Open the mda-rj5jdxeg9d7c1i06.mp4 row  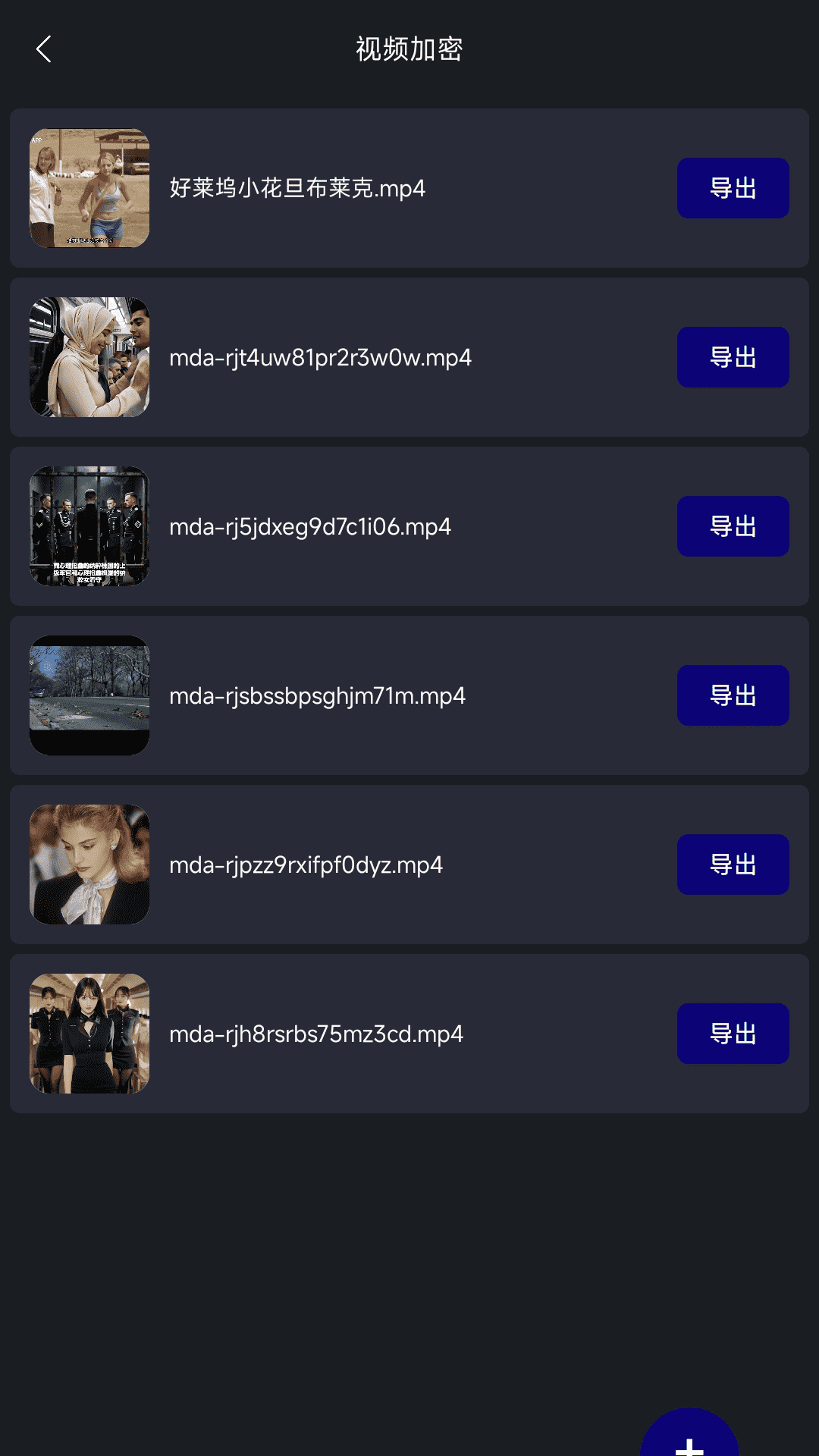pyautogui.click(x=310, y=526)
